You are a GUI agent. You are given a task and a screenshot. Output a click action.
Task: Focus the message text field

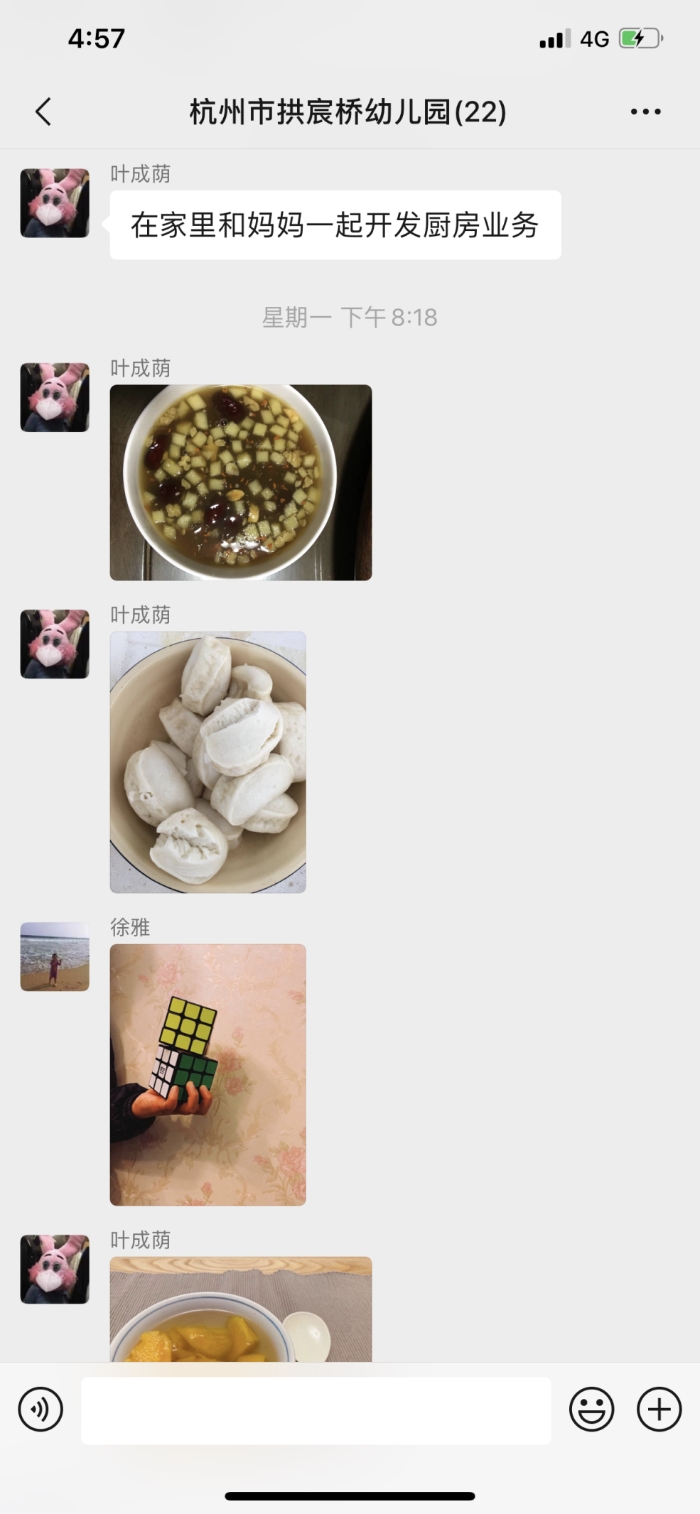(315, 1410)
